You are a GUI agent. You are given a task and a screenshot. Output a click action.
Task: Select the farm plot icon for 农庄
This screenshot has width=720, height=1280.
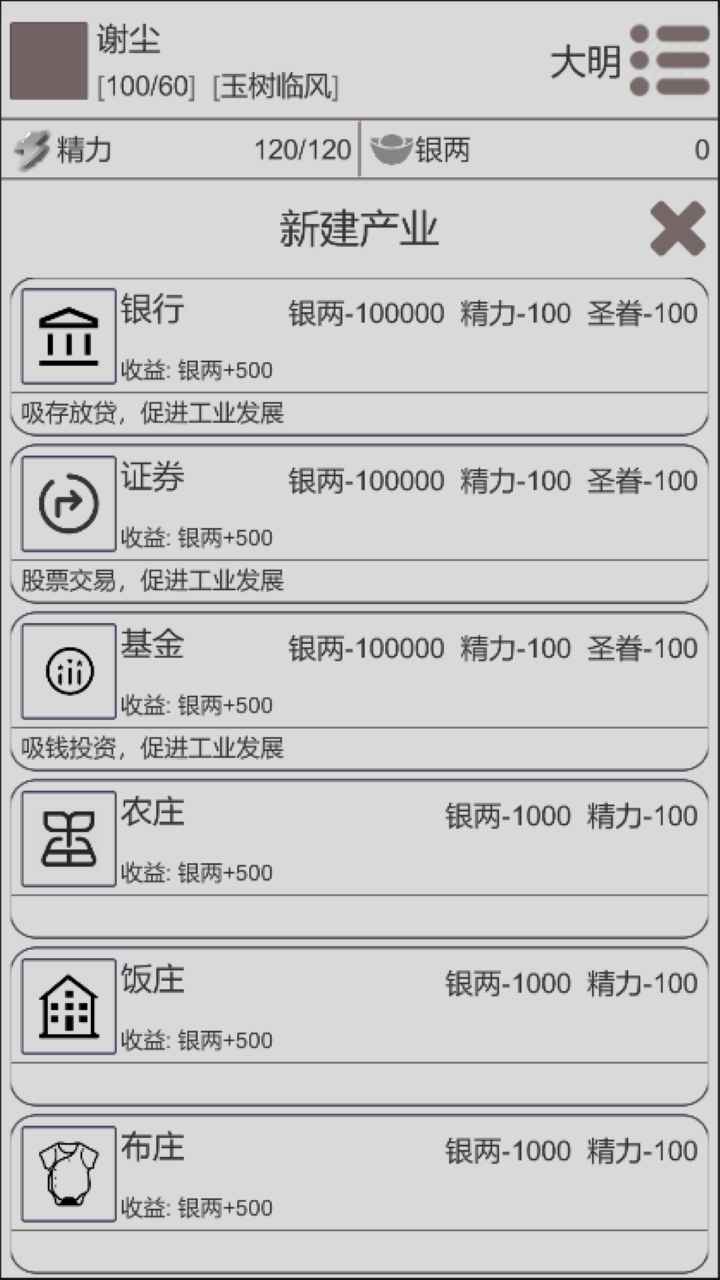tap(67, 838)
